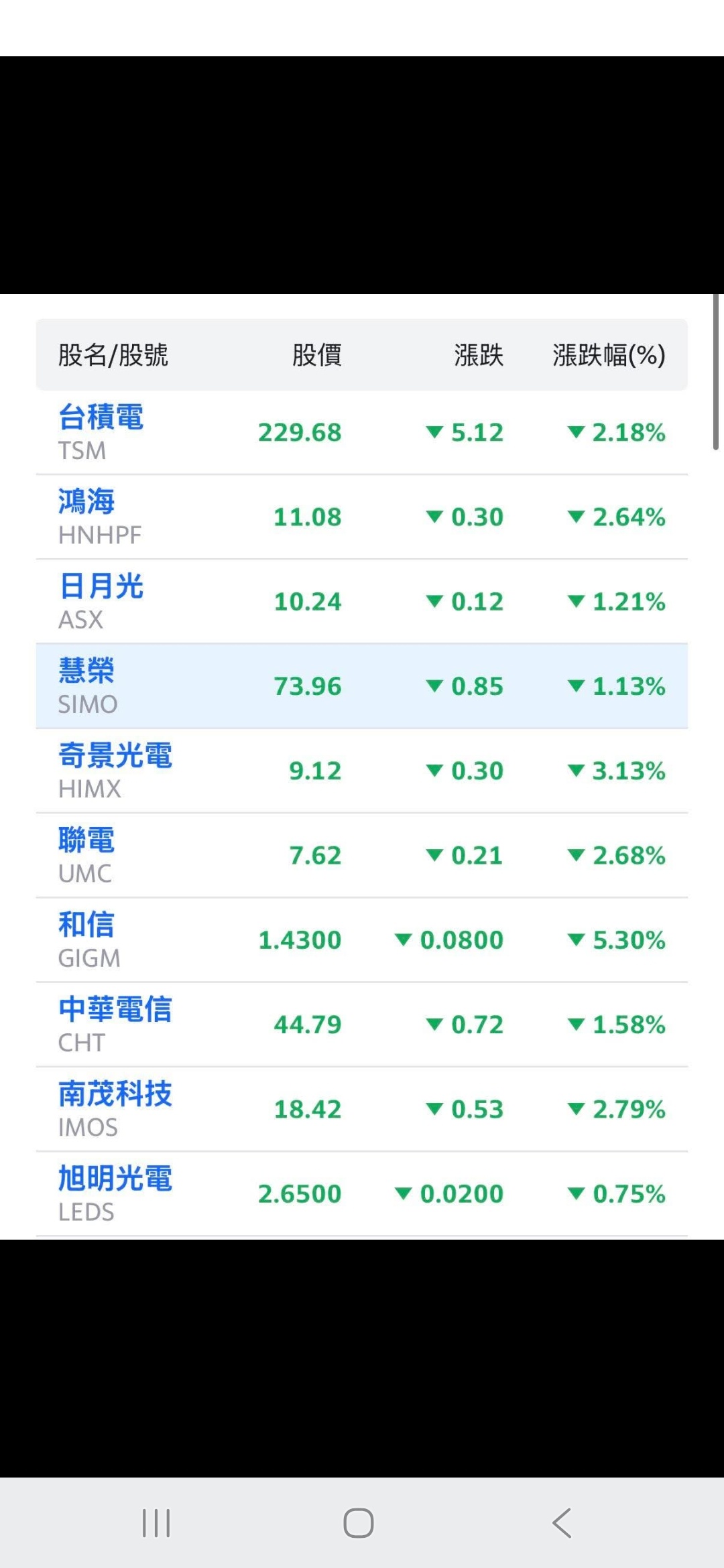Open the 和信 GIGM stock link
The image size is (724, 1568).
point(86,924)
